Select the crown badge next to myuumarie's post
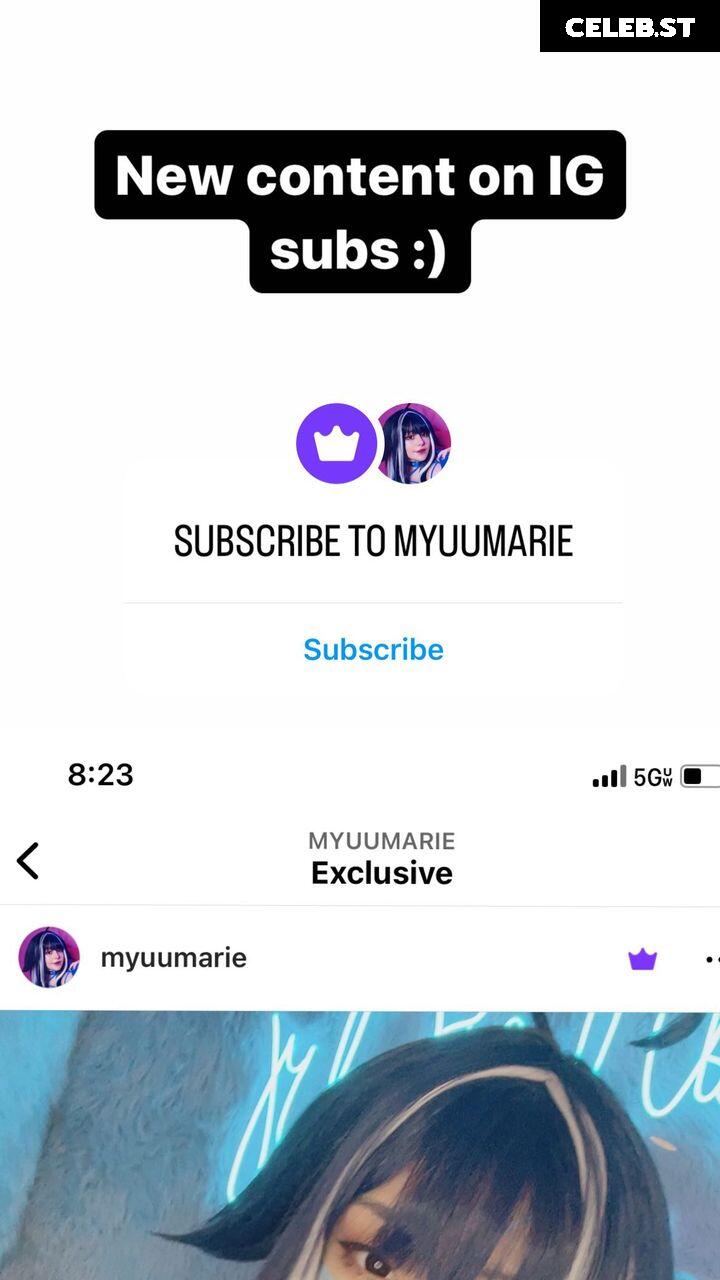The height and width of the screenshot is (1280, 720). coord(641,957)
